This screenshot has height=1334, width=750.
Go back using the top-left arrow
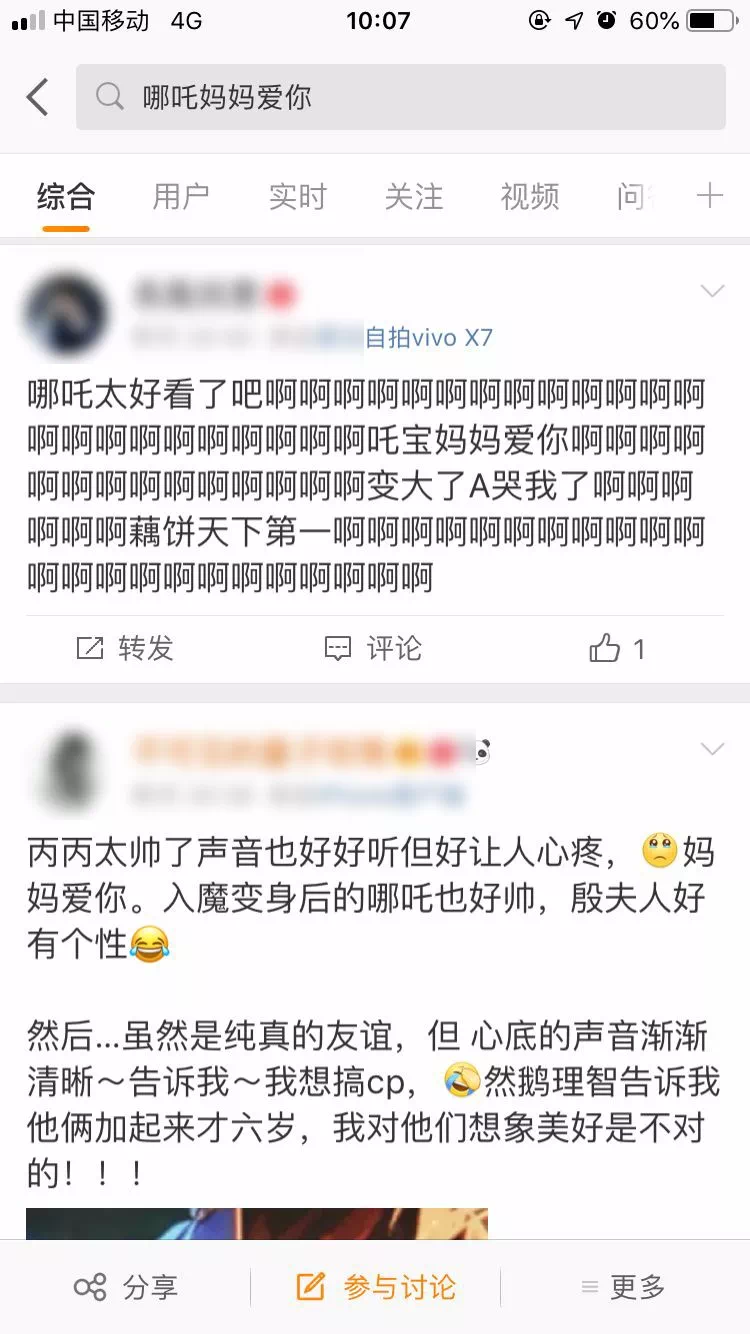click(37, 97)
